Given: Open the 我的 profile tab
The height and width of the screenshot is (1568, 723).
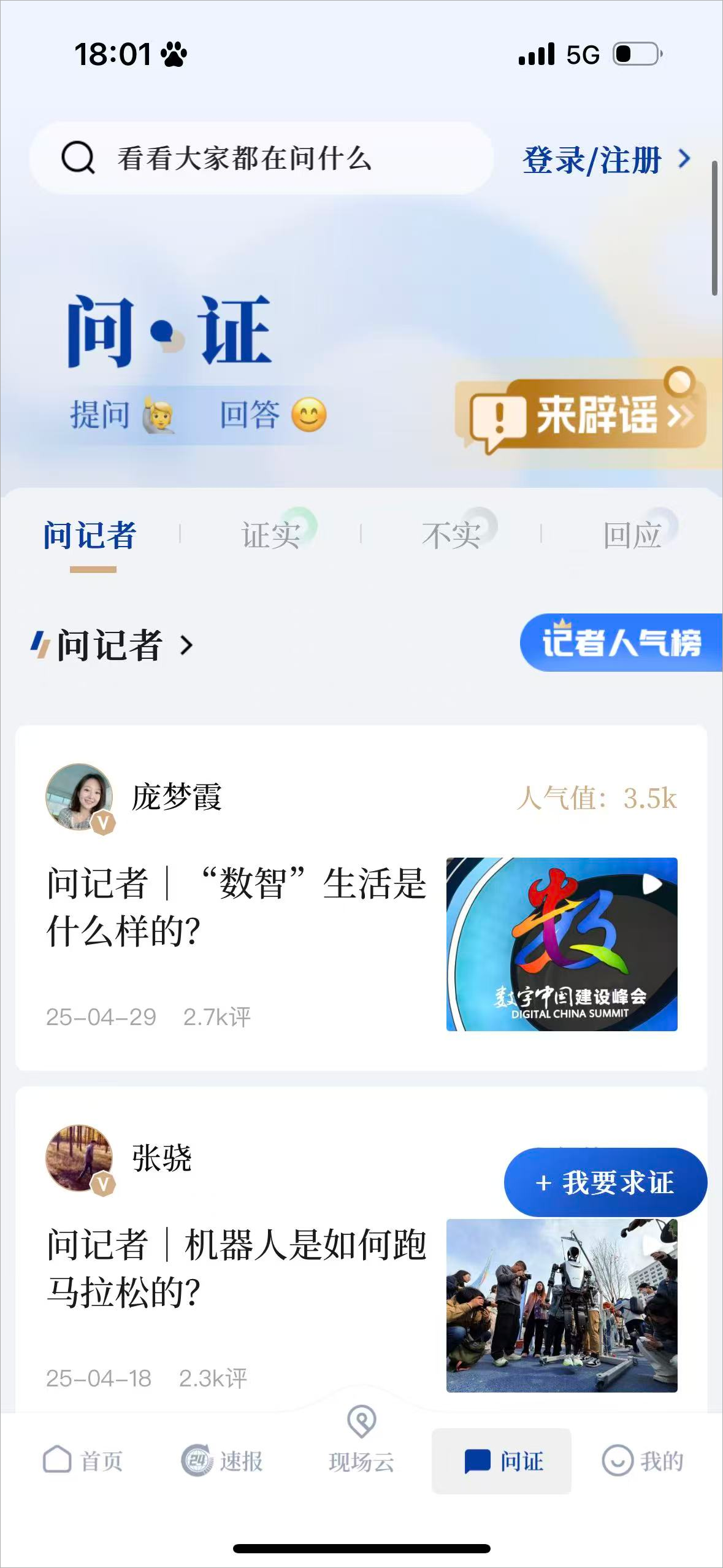Looking at the screenshot, I should 642,1461.
